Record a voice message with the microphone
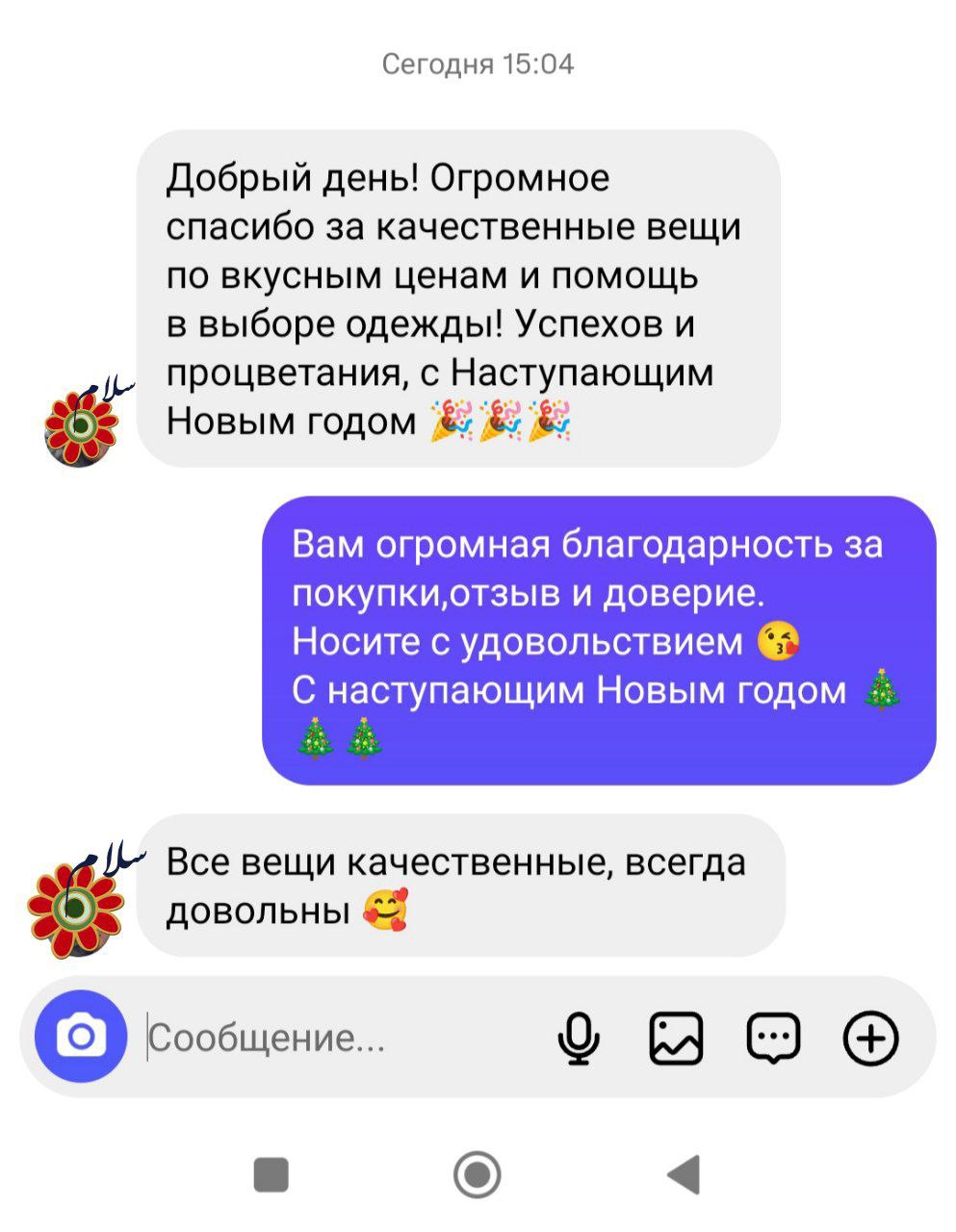Screen dimensions: 956x1232 pyautogui.click(x=578, y=1038)
